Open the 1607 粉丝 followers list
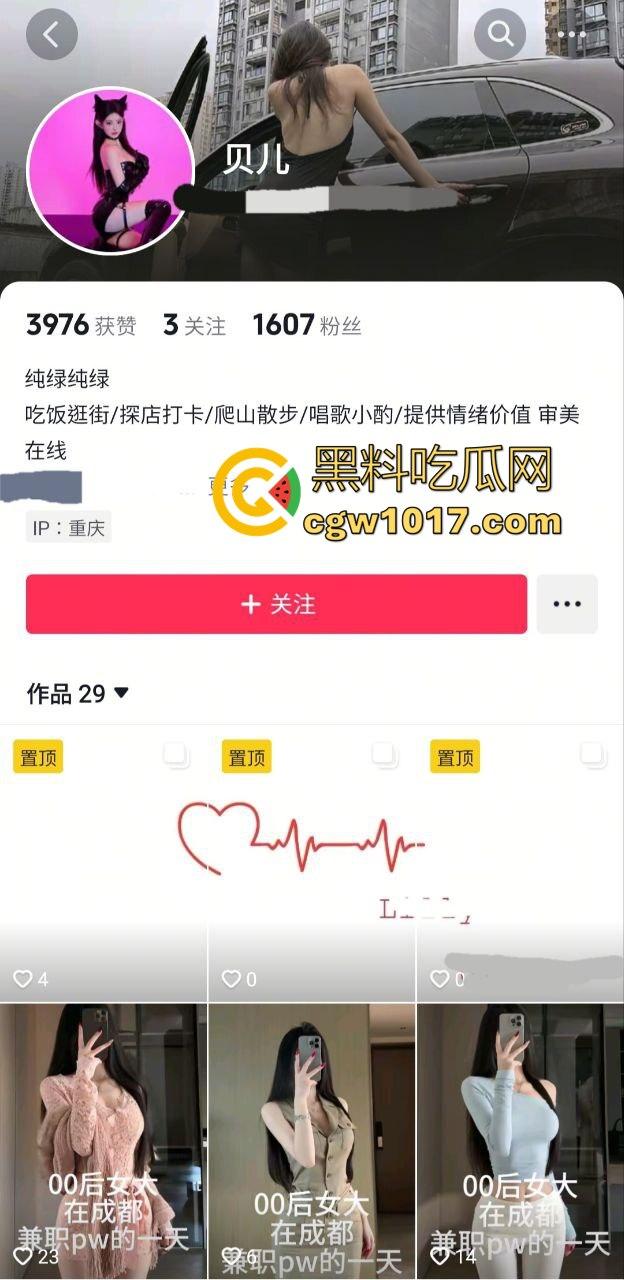Screen dimensions: 624x1280 306,325
